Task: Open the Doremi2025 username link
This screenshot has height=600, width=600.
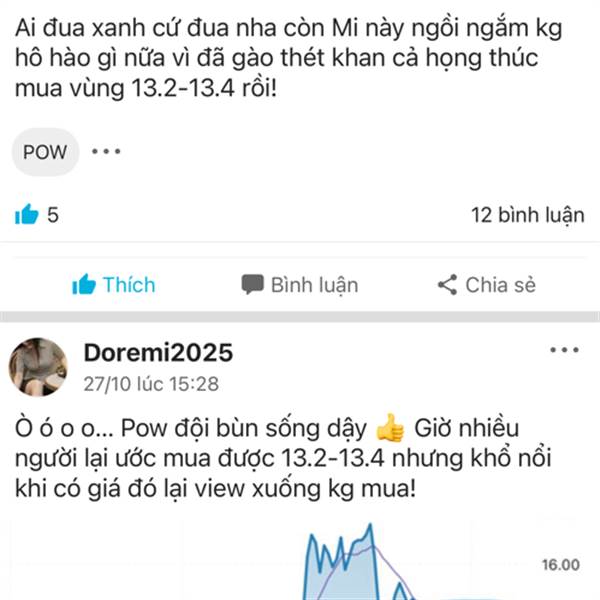Action: pyautogui.click(x=158, y=352)
